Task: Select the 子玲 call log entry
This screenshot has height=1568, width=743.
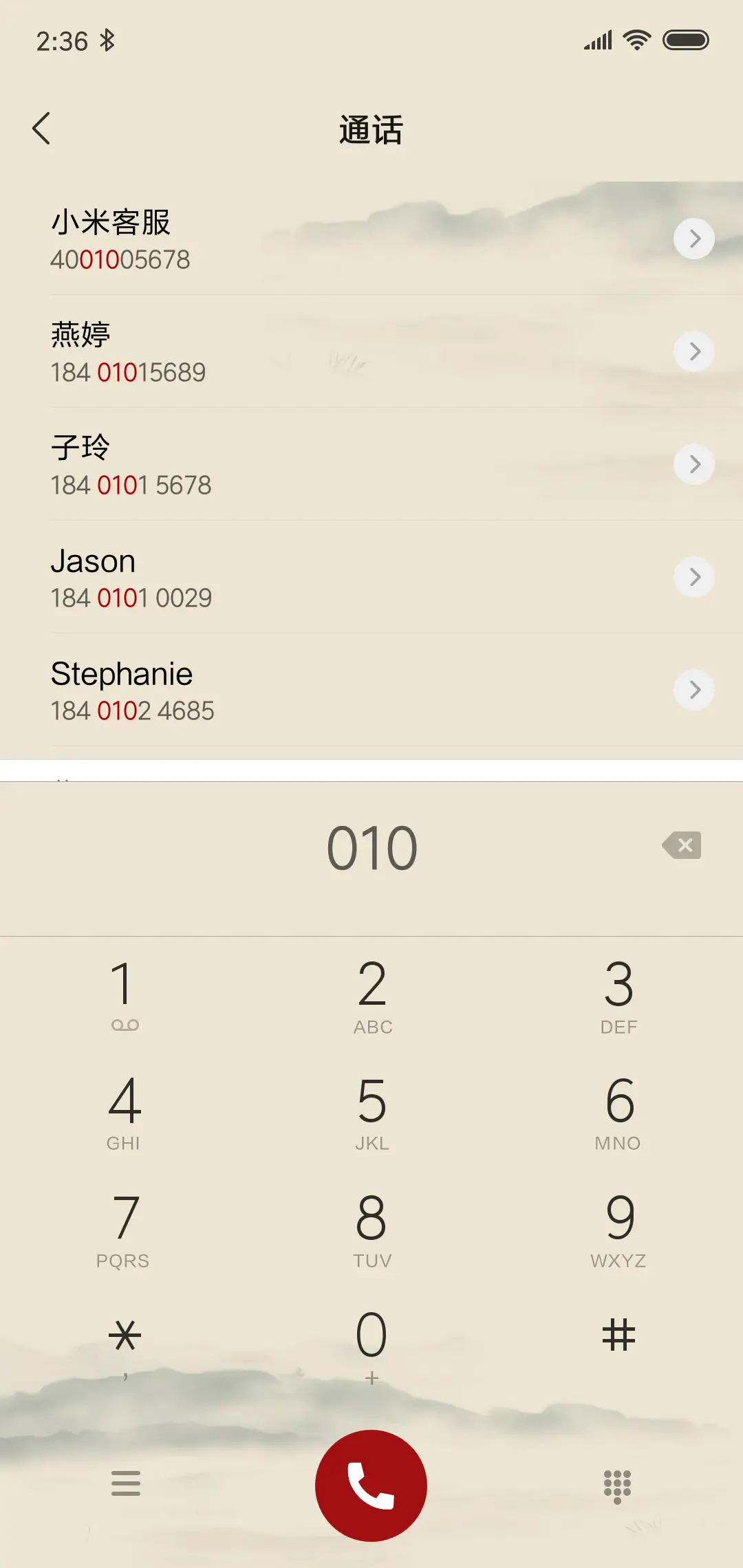Action: (275, 464)
